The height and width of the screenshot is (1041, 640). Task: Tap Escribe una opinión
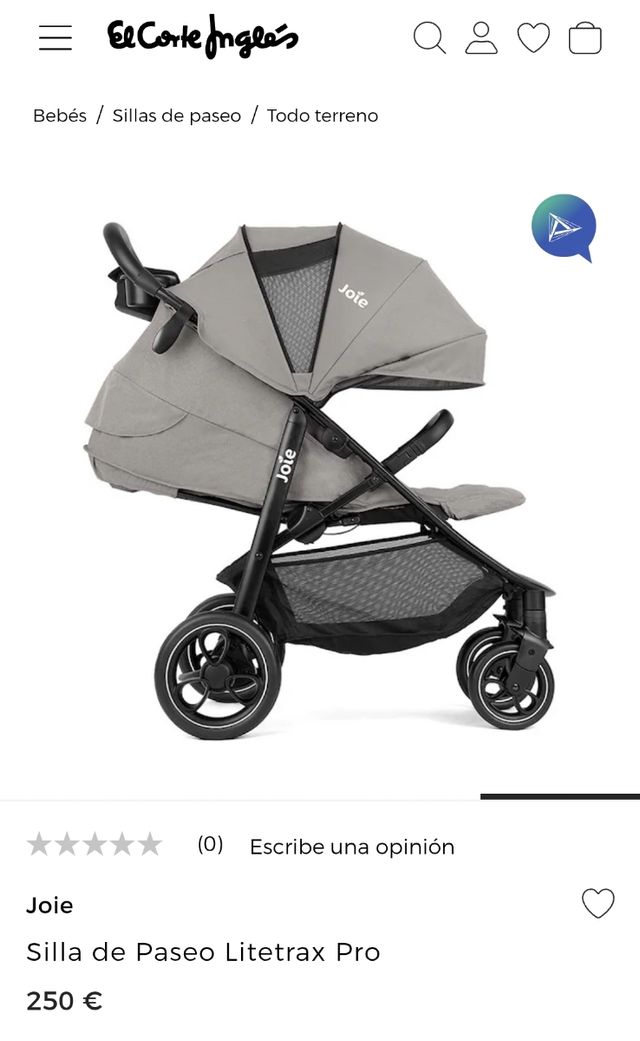(x=352, y=847)
